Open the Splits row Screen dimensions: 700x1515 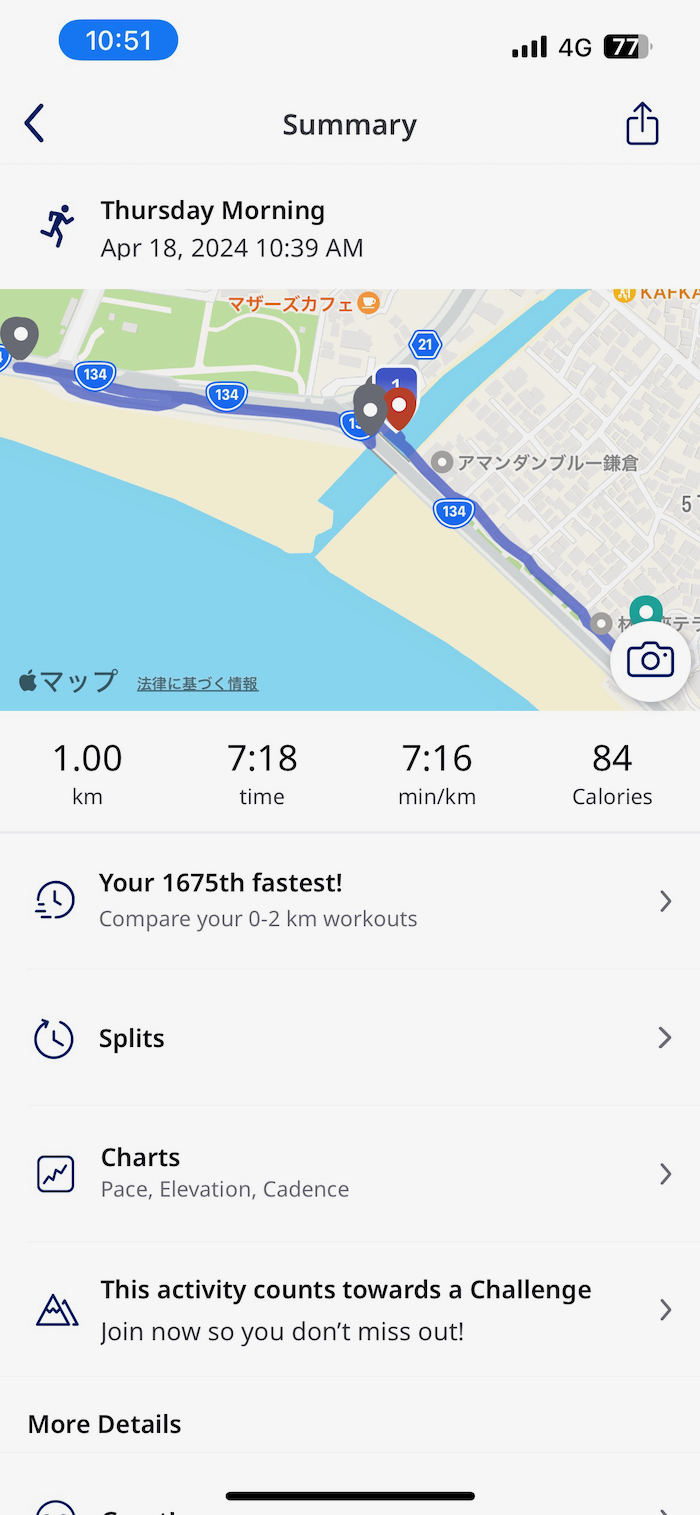(x=350, y=1038)
